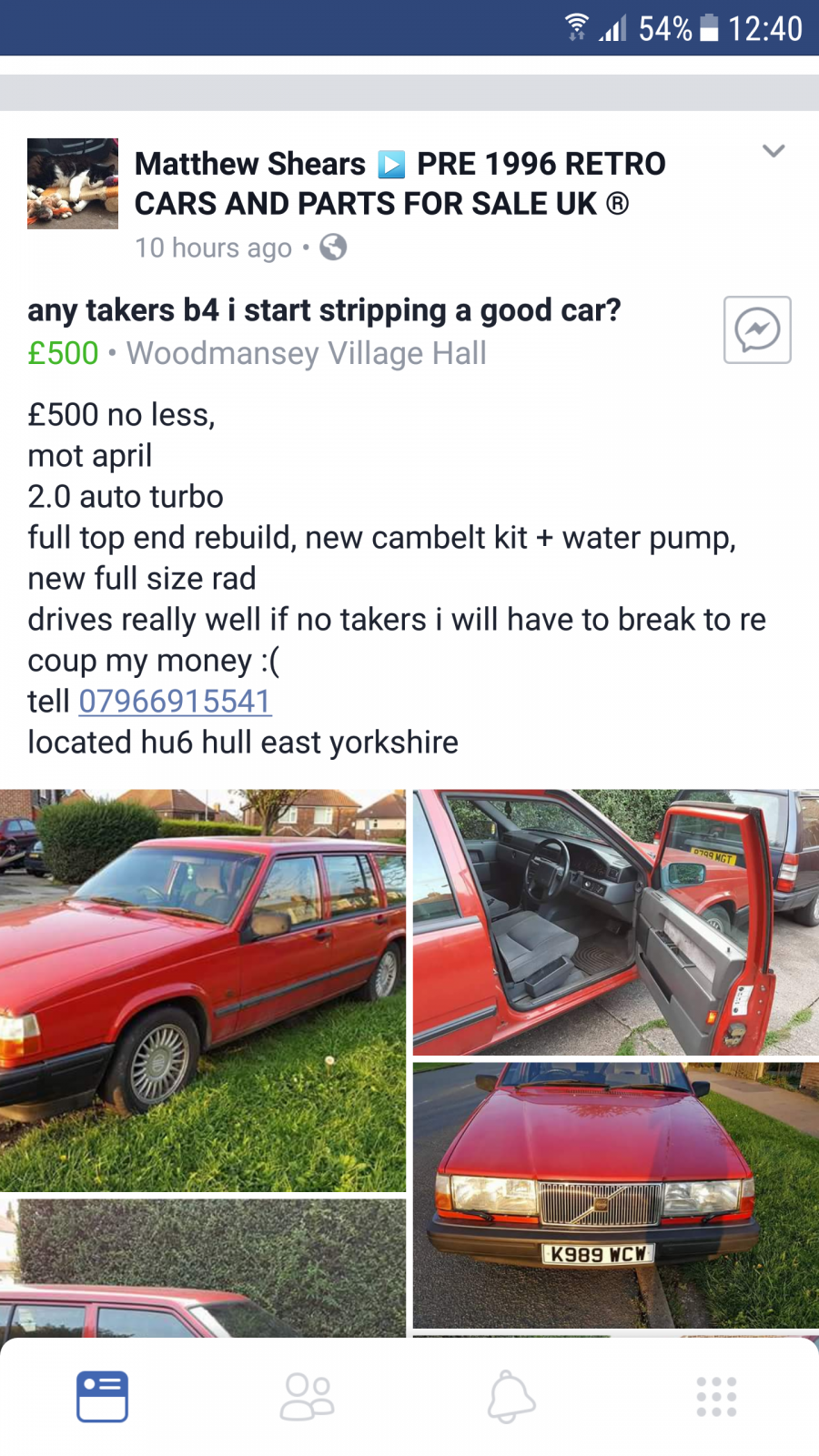
Task: Message the seller via Messenger icon
Action: point(757,329)
